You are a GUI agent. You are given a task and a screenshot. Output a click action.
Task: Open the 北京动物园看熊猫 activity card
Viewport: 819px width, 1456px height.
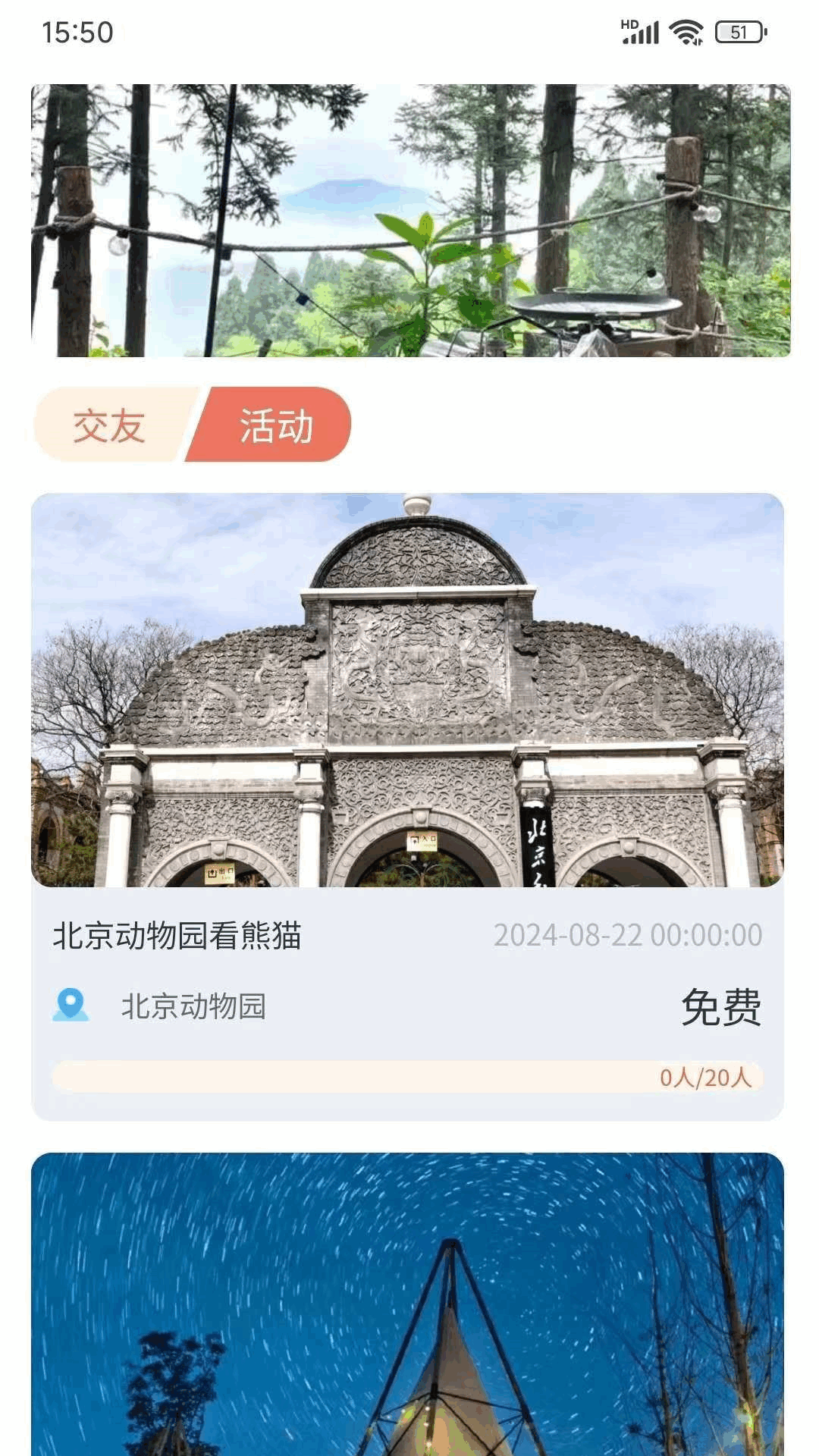click(x=407, y=805)
